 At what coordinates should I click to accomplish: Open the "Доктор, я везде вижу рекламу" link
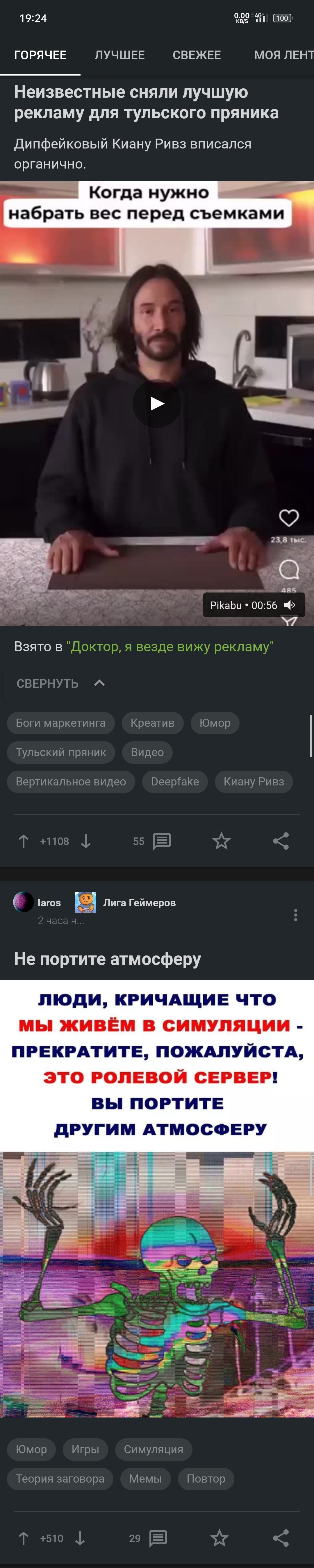tap(170, 647)
